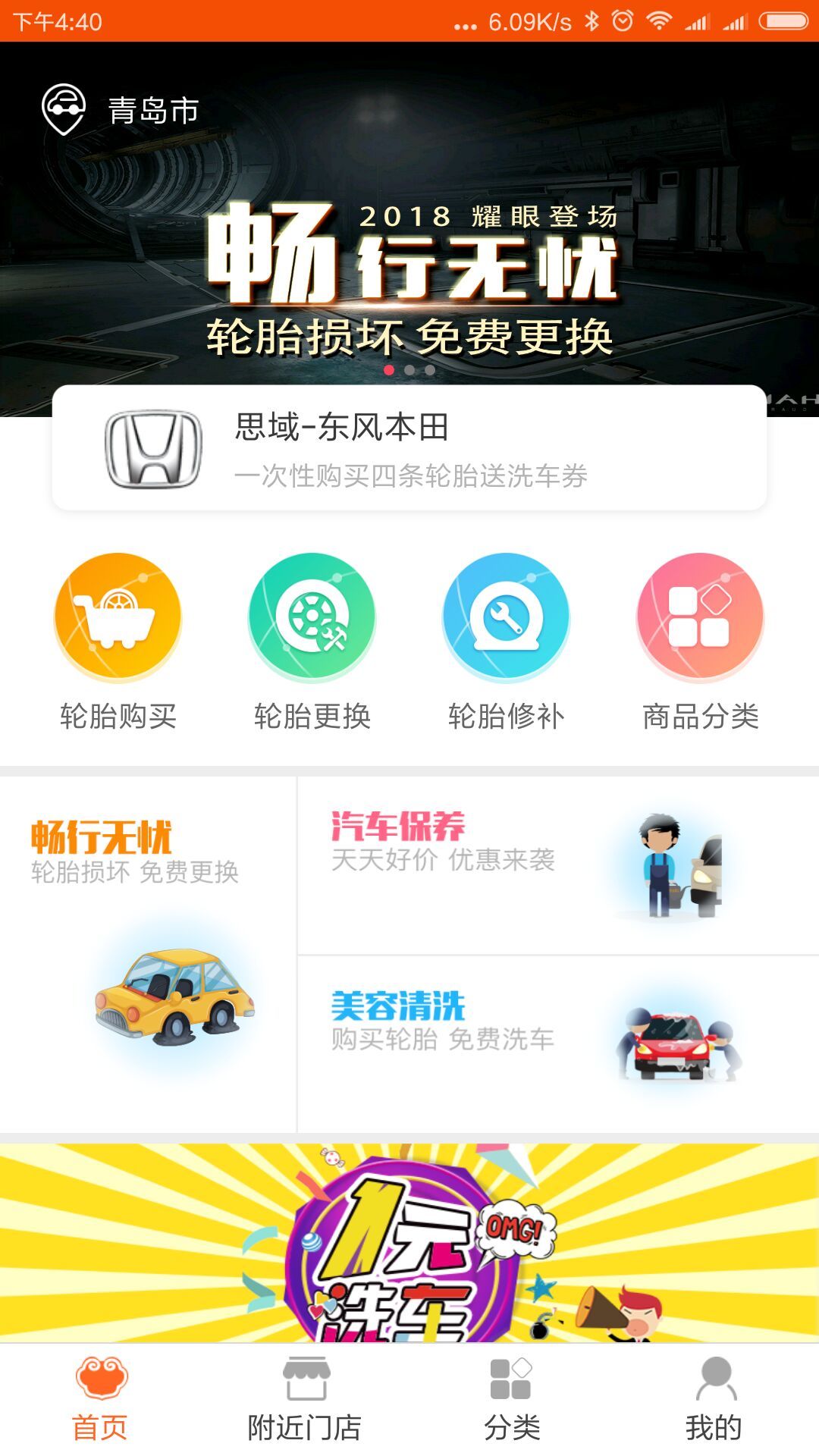Open 轮胎购买 tire shopping
This screenshot has height=1456, width=819.
click(x=118, y=641)
